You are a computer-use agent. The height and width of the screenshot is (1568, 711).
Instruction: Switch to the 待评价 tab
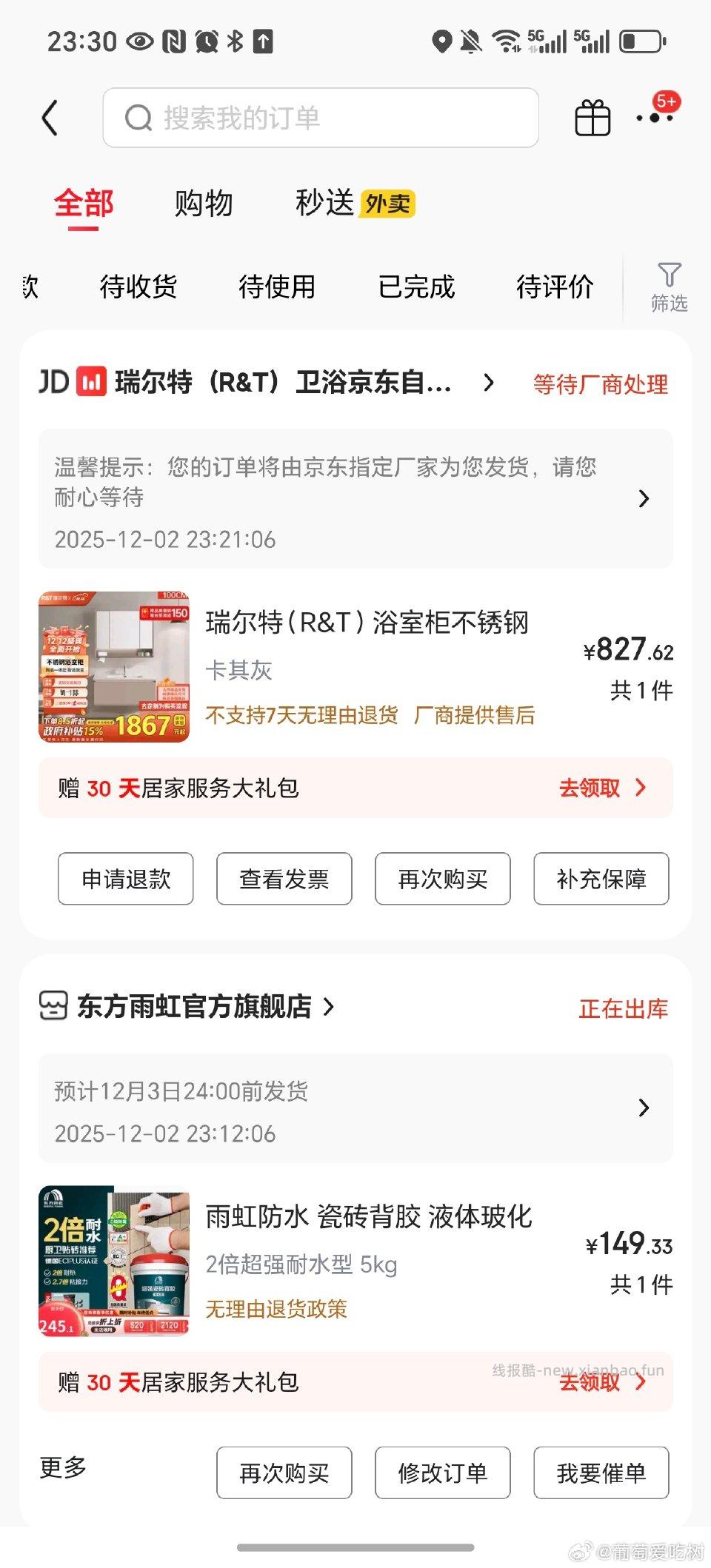[x=555, y=287]
